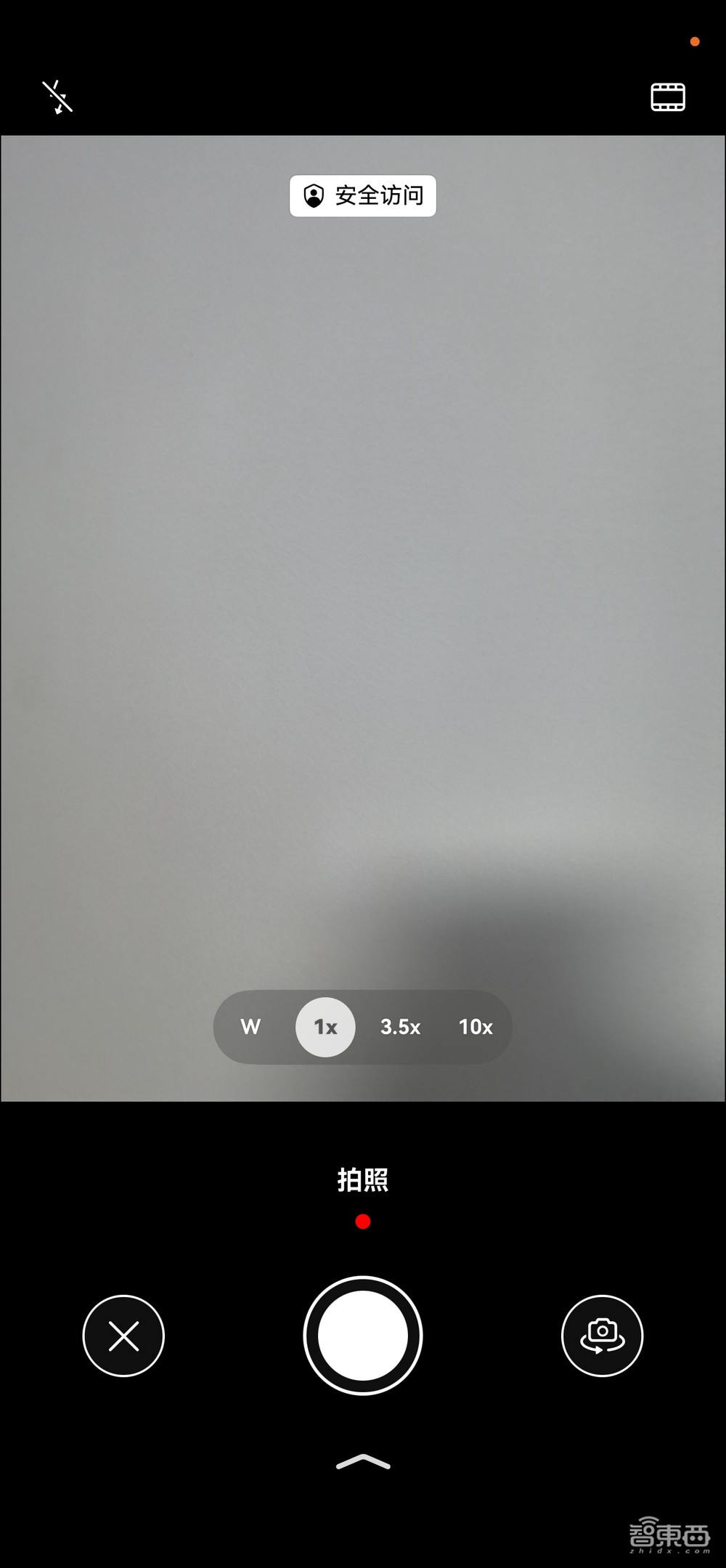Close the camera with the X button
This screenshot has width=726, height=1568.
pos(123,1336)
